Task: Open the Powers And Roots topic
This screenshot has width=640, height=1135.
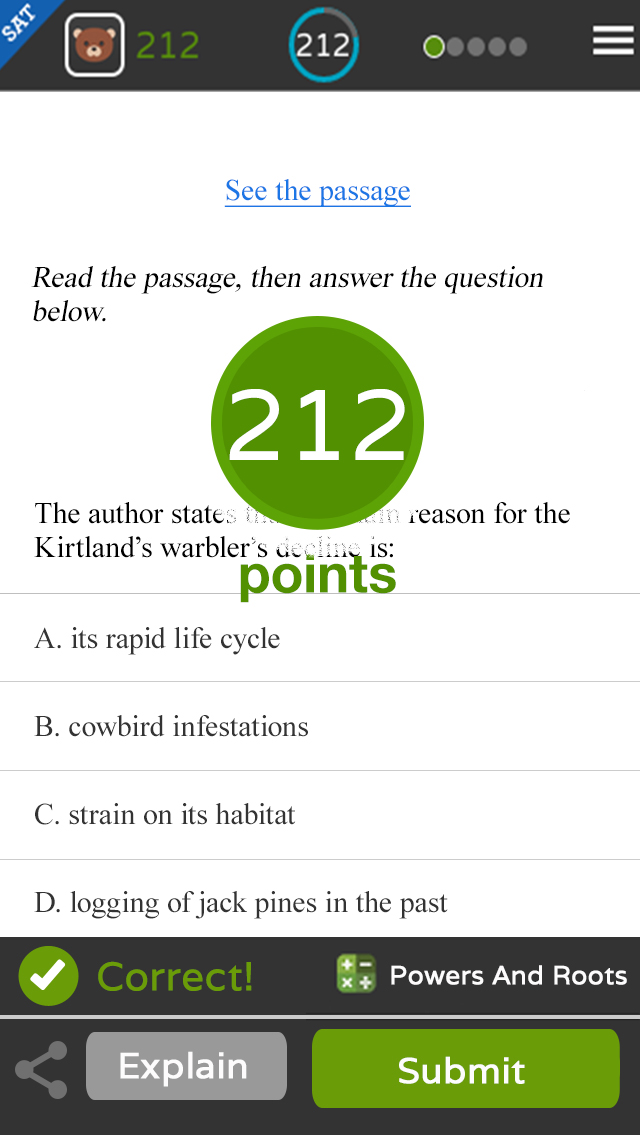Action: coord(481,974)
